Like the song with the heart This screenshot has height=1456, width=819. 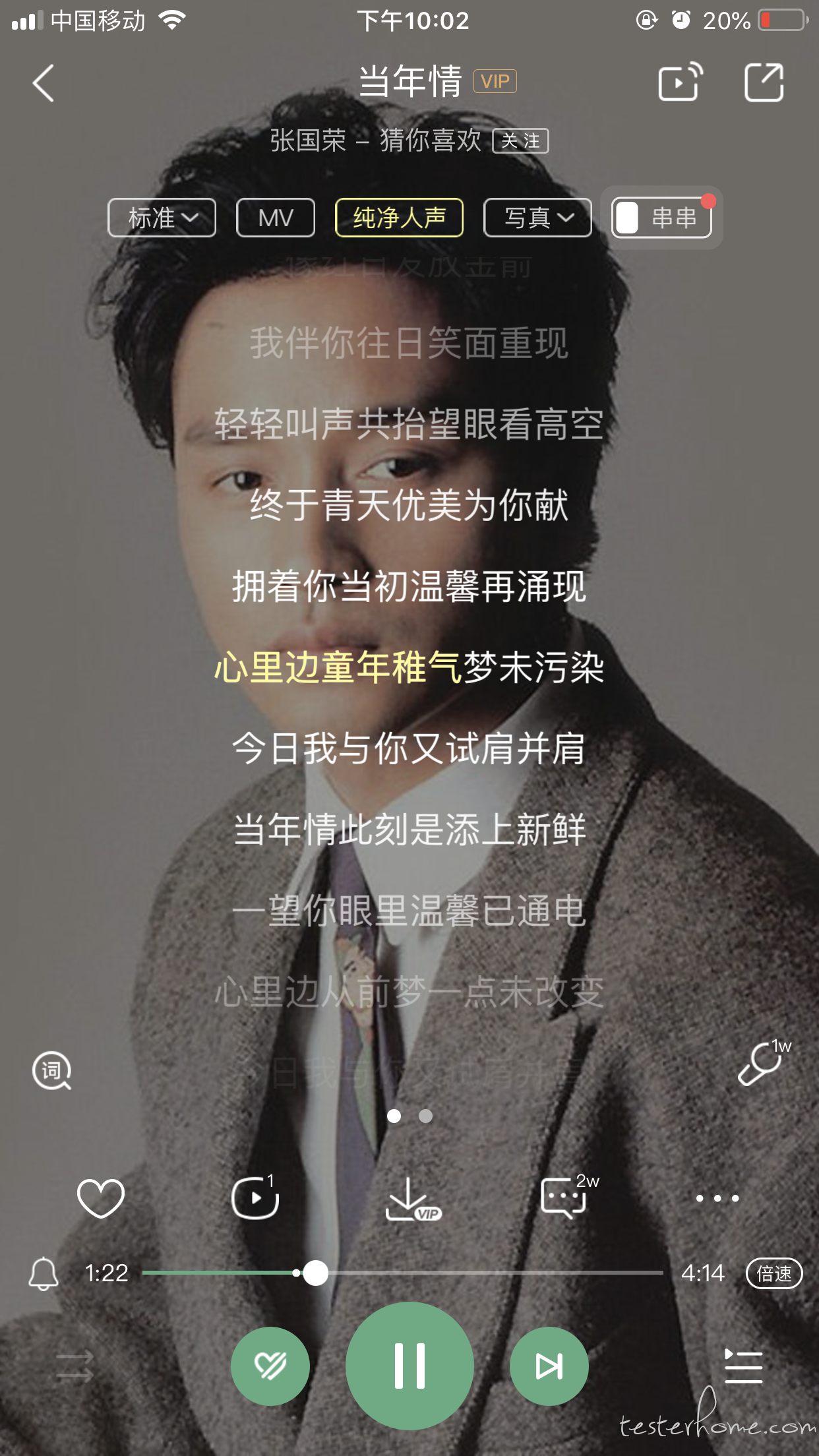coord(100,1198)
